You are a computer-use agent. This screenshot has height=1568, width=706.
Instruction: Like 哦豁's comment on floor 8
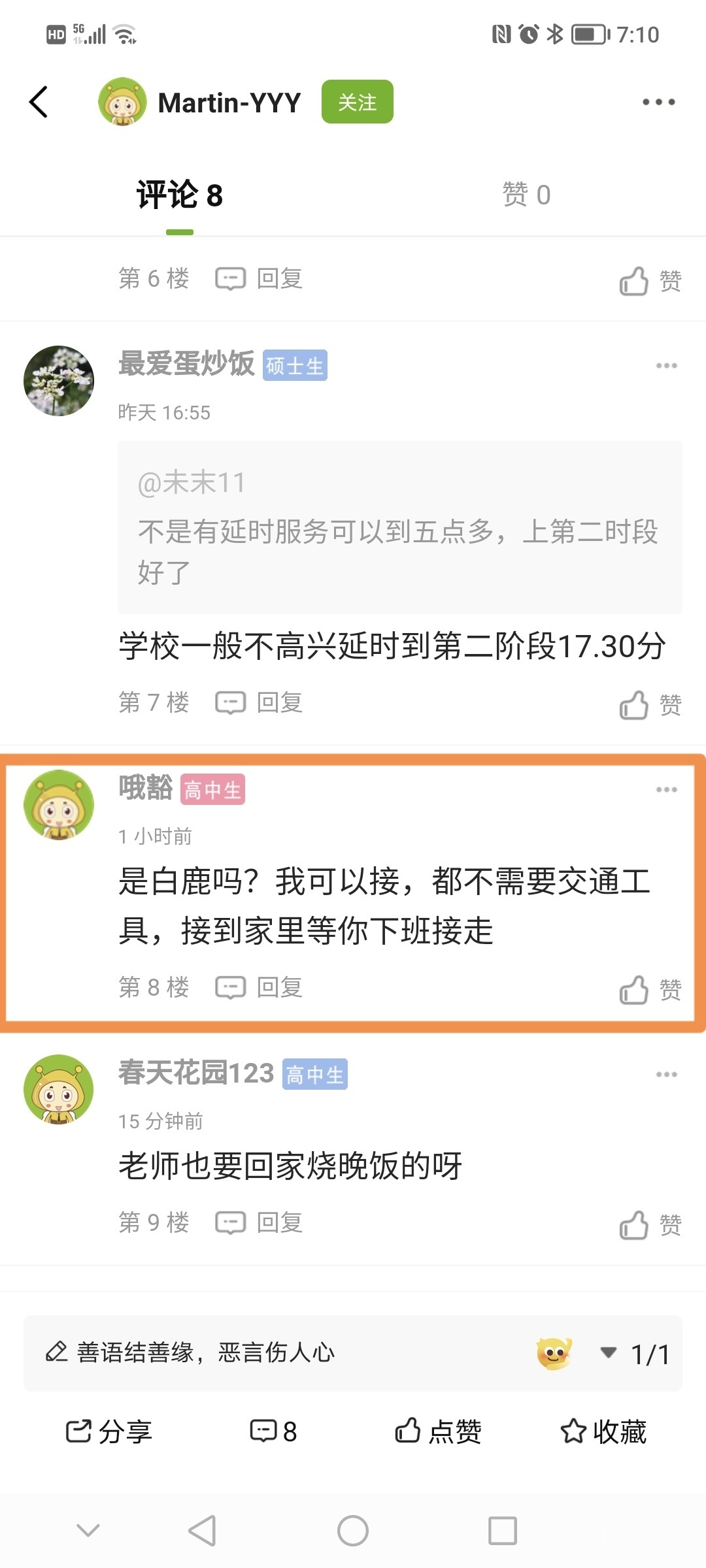(x=650, y=990)
